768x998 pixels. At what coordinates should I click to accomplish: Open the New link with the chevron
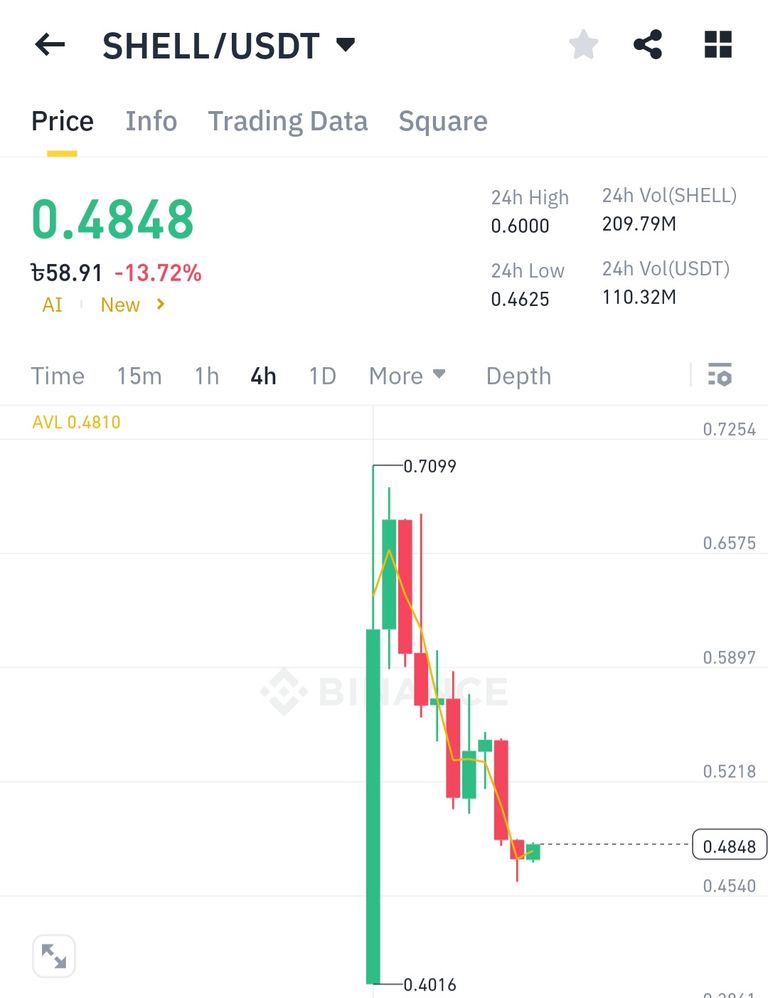click(x=132, y=305)
